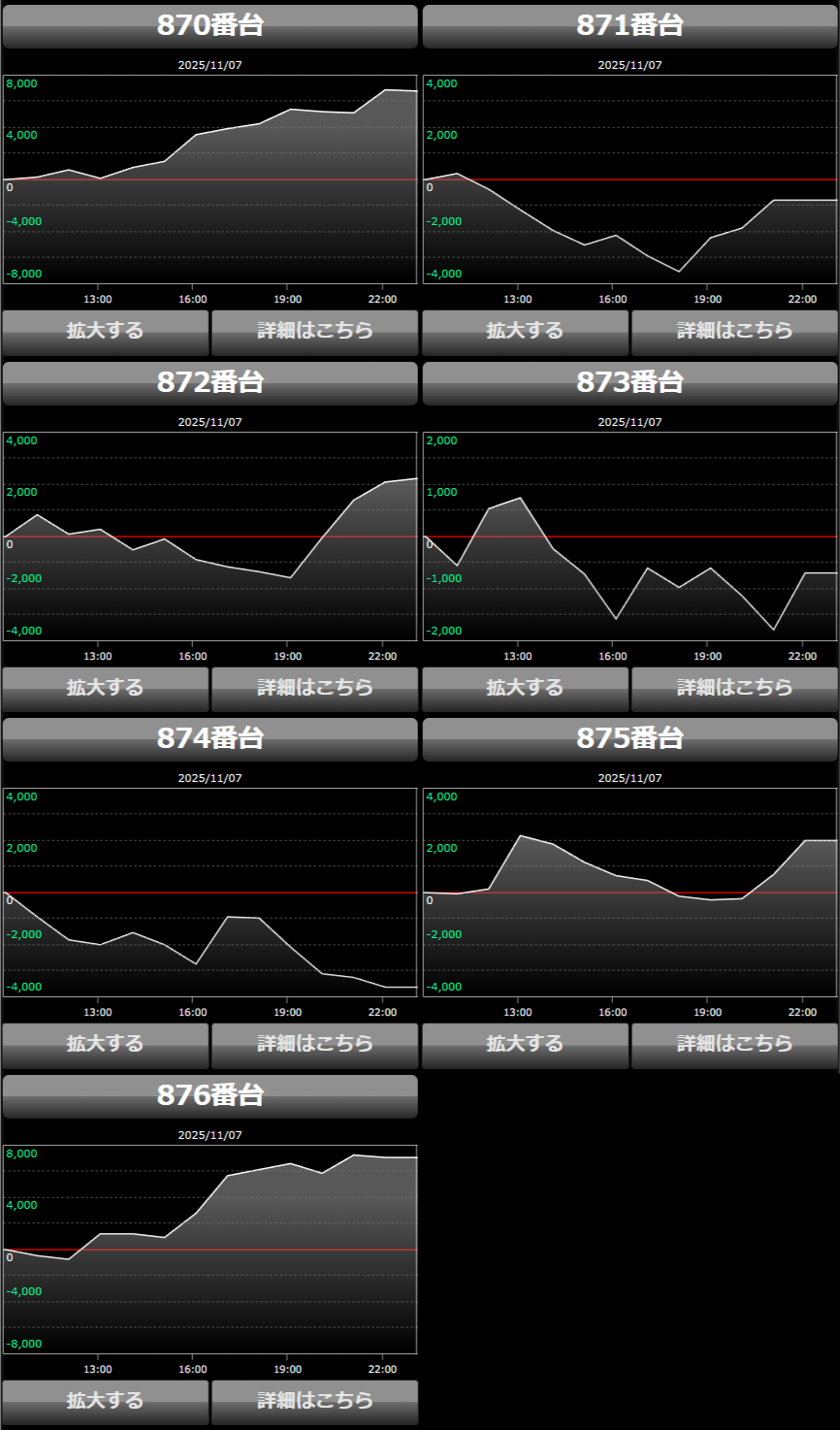
Task: Open 詳細はこちら under machine 875
Action: (734, 1044)
